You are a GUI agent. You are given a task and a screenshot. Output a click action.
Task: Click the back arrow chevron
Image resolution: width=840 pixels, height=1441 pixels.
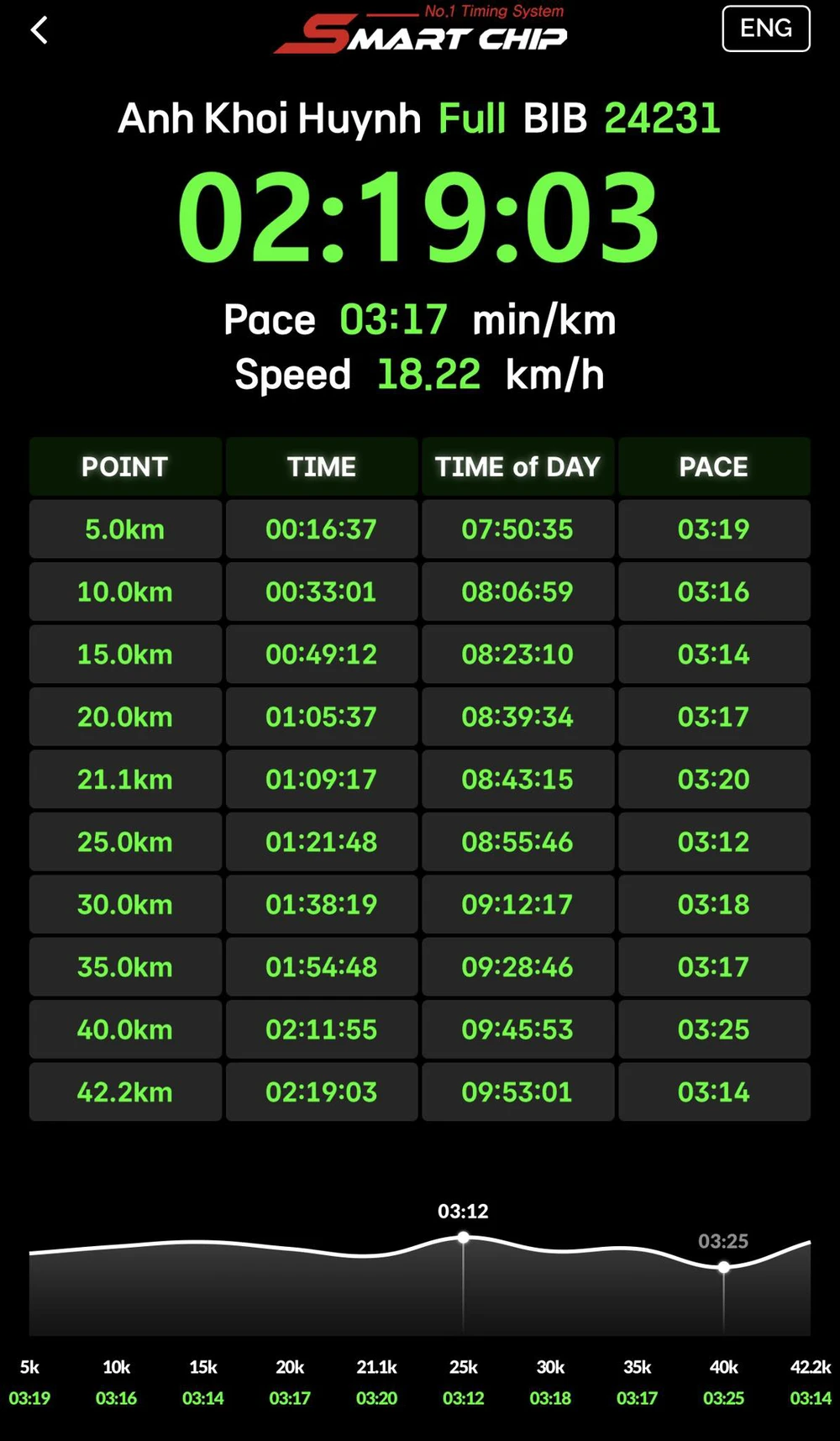tap(38, 30)
